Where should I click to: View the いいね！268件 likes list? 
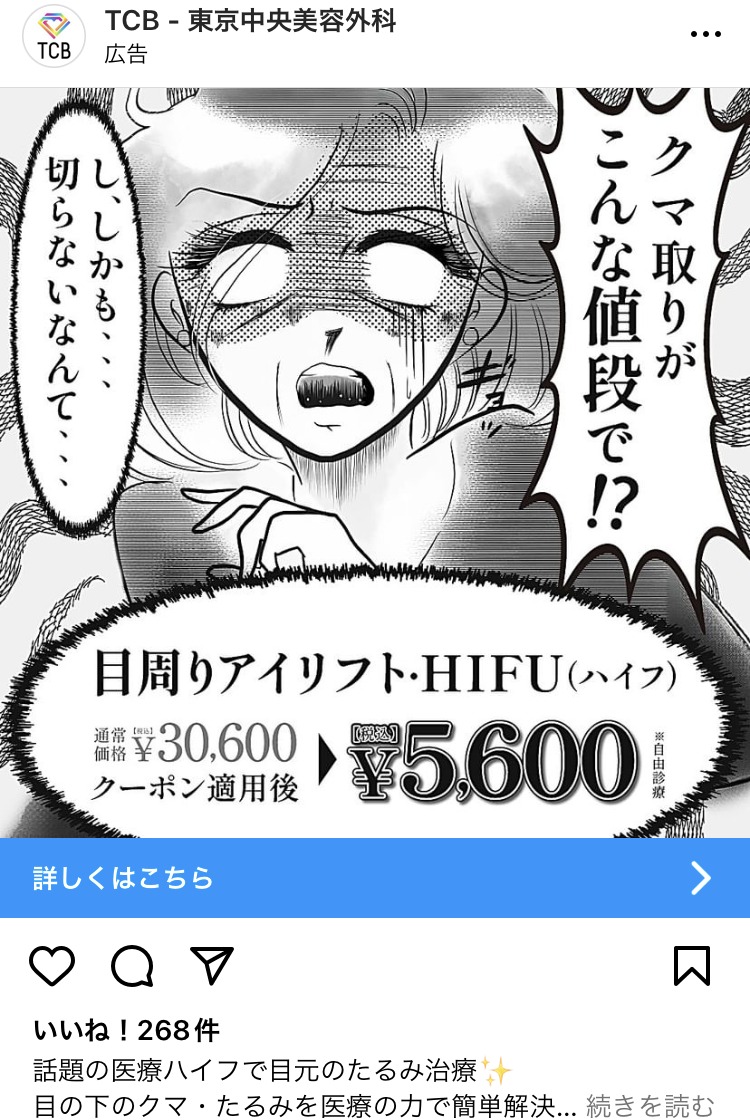[127, 1031]
